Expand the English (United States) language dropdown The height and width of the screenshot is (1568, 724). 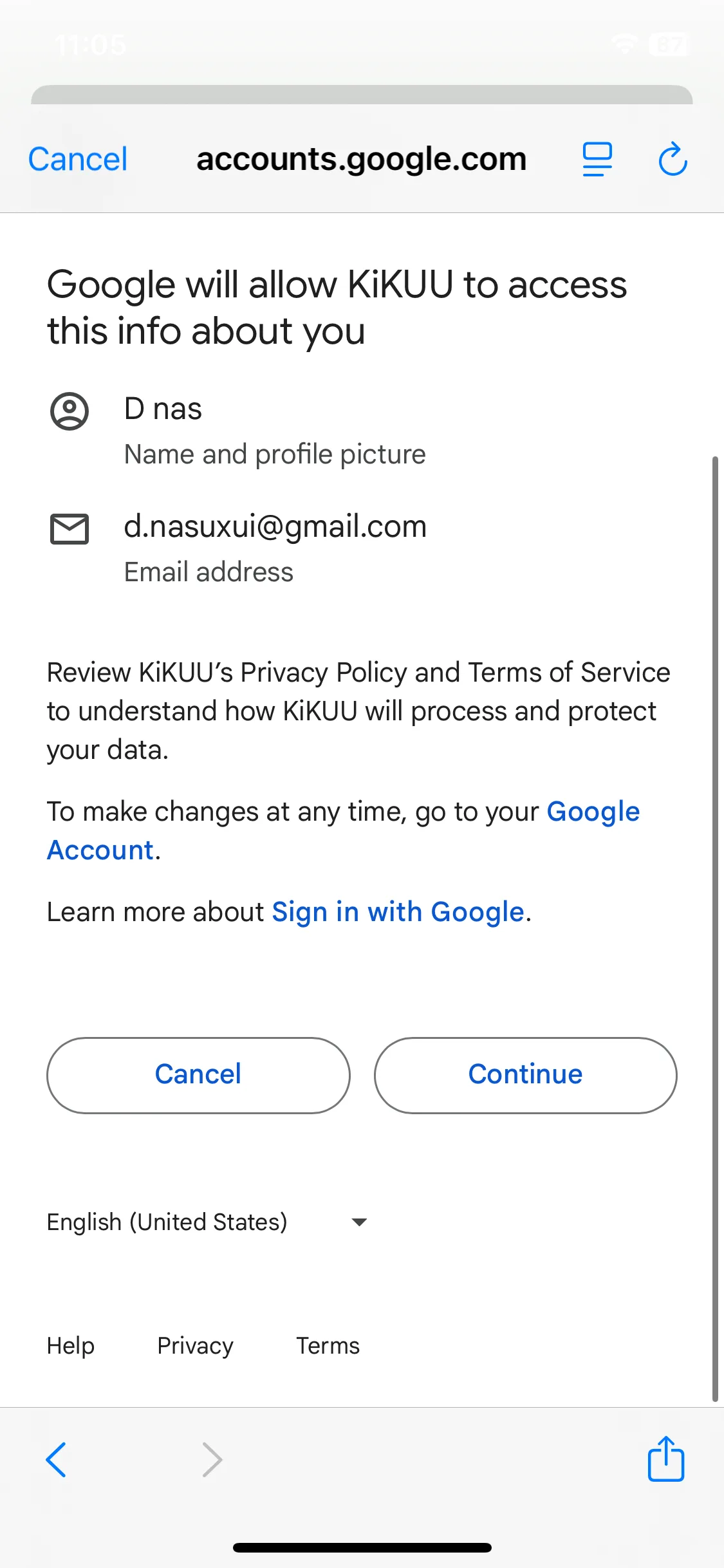pos(207,1222)
